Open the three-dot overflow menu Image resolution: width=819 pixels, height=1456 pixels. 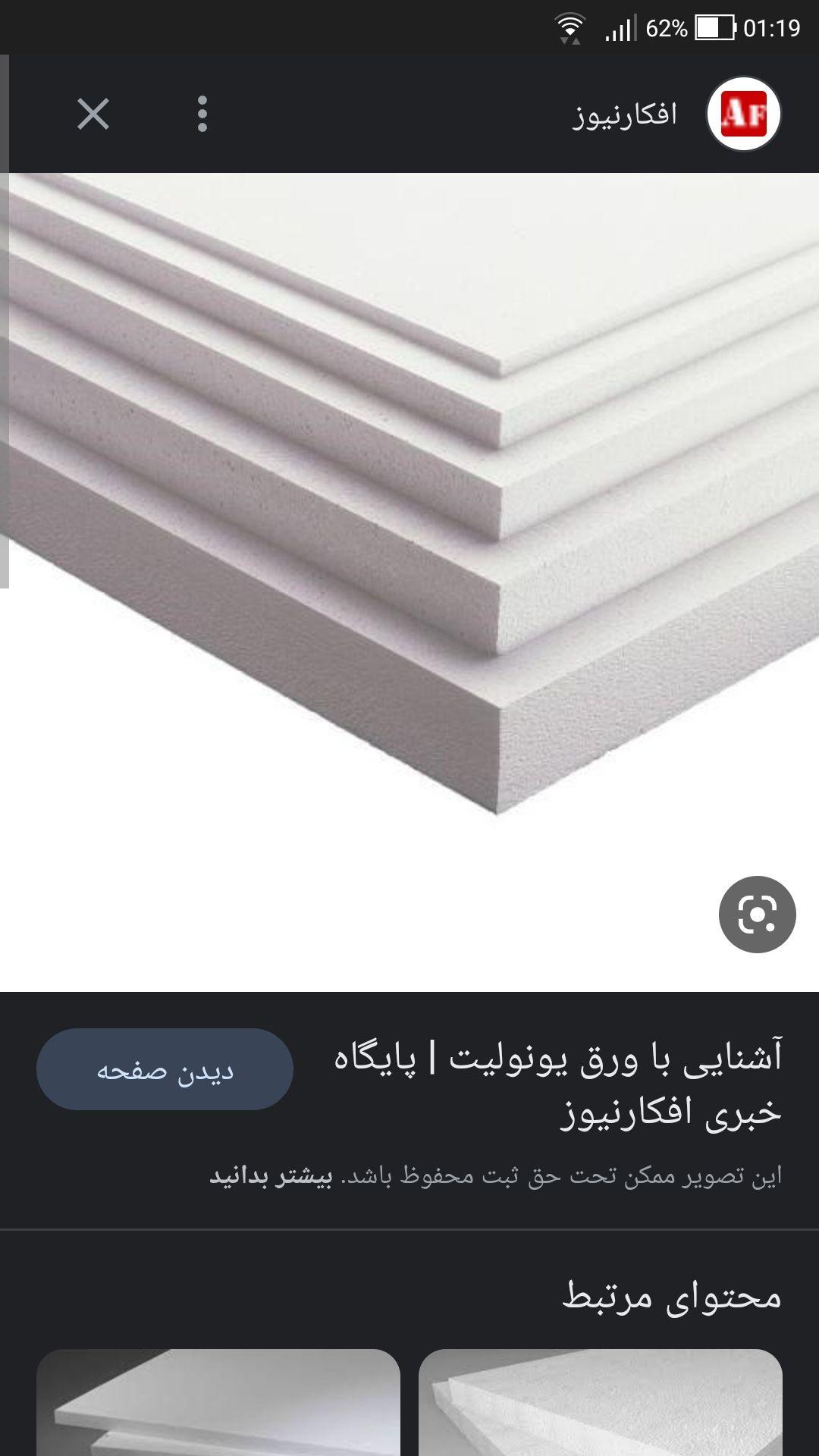pos(202,115)
